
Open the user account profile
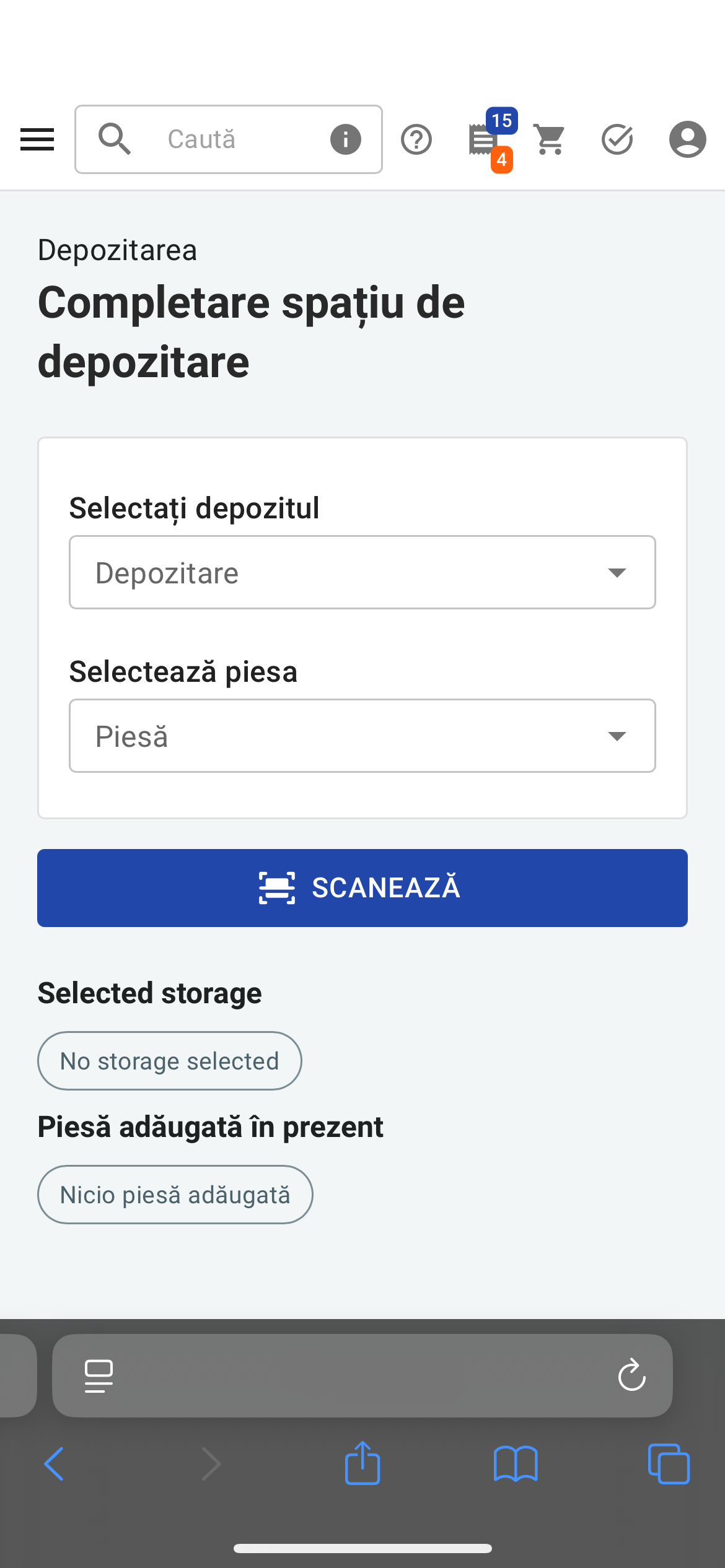click(688, 139)
